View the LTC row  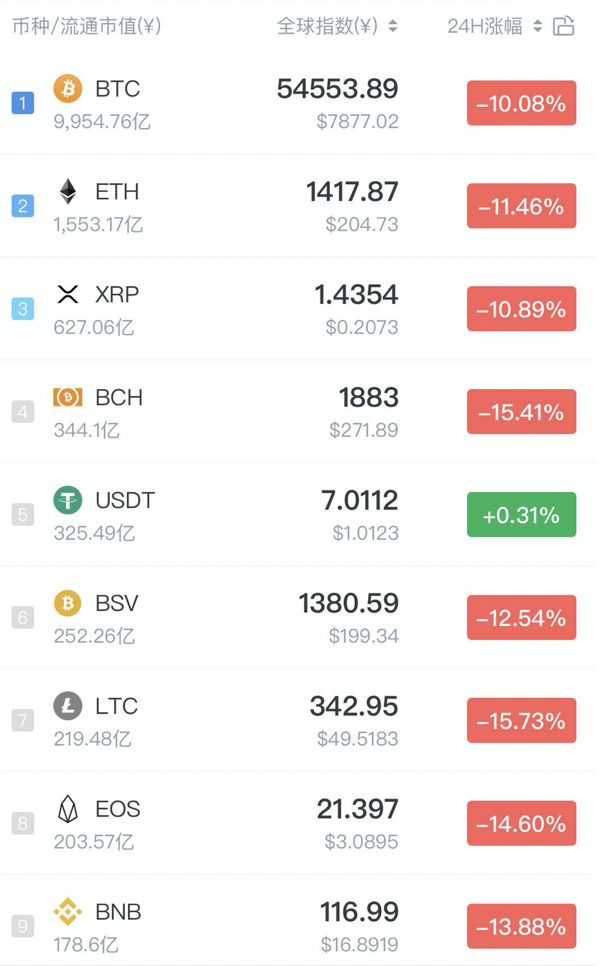(x=200, y=721)
